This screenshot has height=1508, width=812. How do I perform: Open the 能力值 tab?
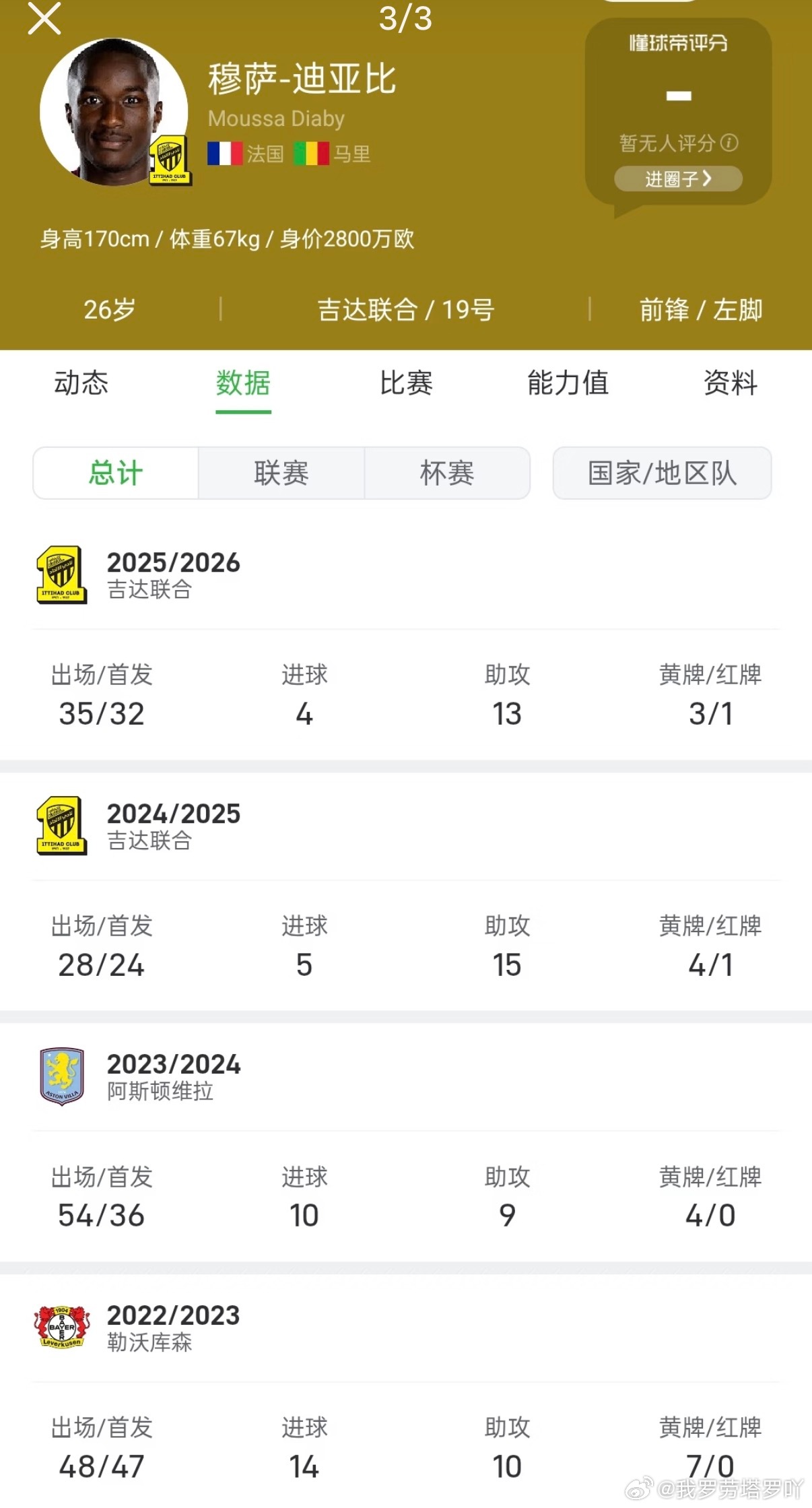point(569,384)
